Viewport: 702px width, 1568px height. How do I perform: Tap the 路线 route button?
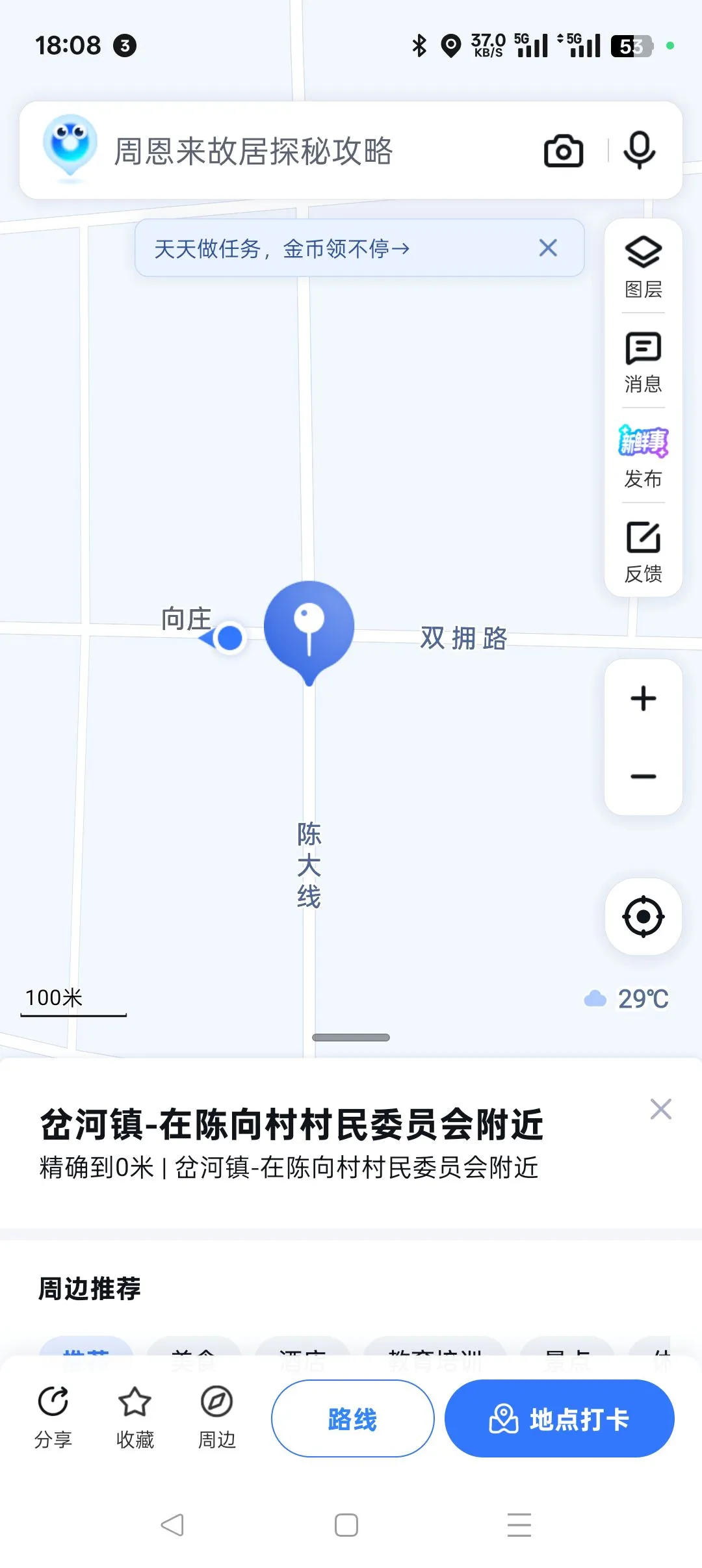point(352,1418)
